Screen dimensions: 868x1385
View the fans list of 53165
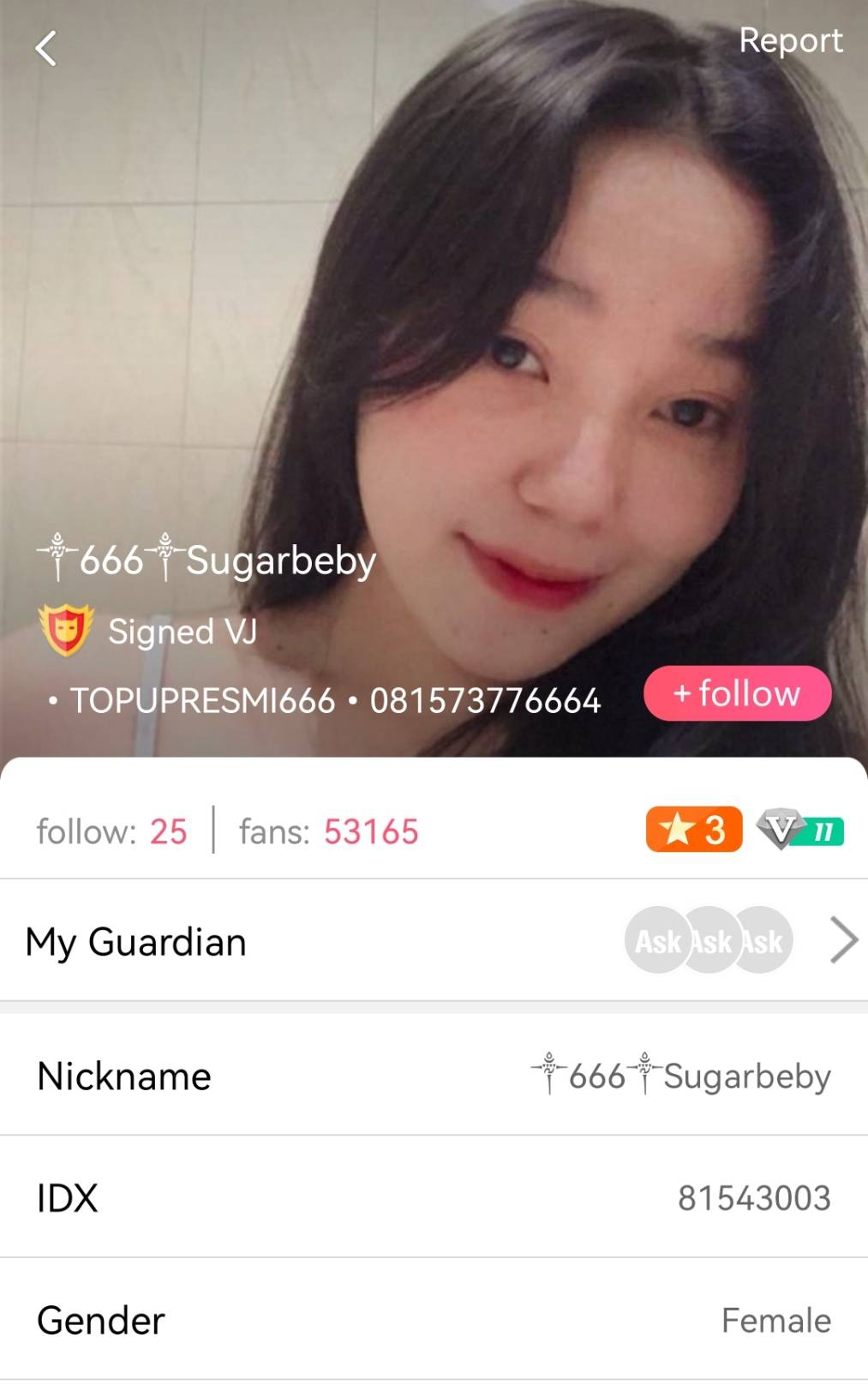click(x=328, y=830)
